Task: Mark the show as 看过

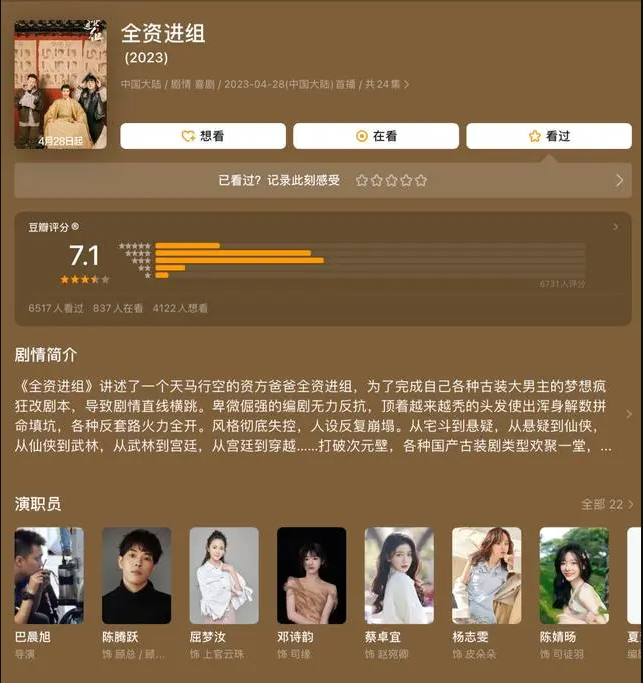Action: (548, 136)
